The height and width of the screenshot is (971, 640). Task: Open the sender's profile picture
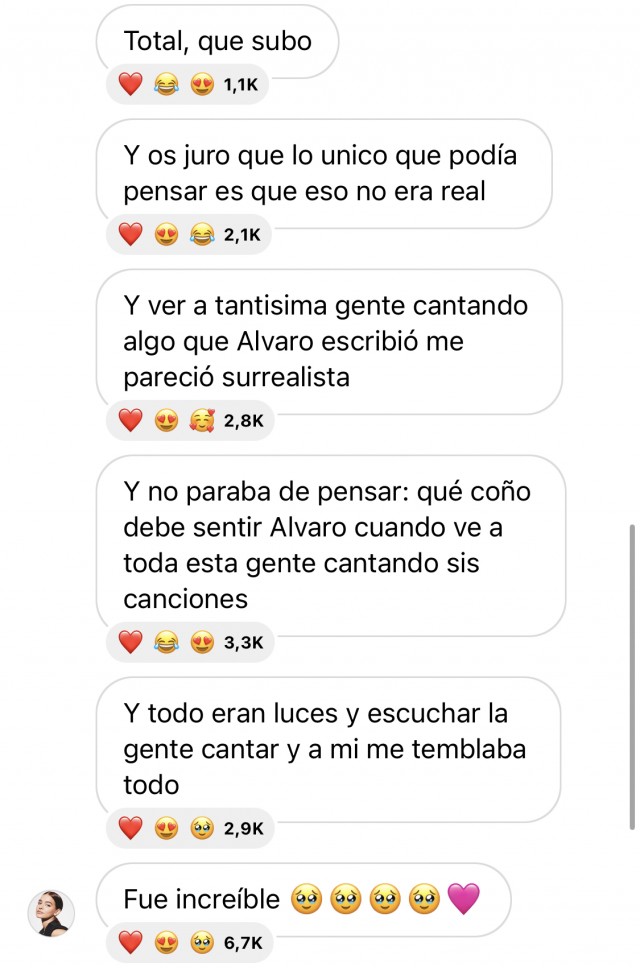pyautogui.click(x=51, y=911)
